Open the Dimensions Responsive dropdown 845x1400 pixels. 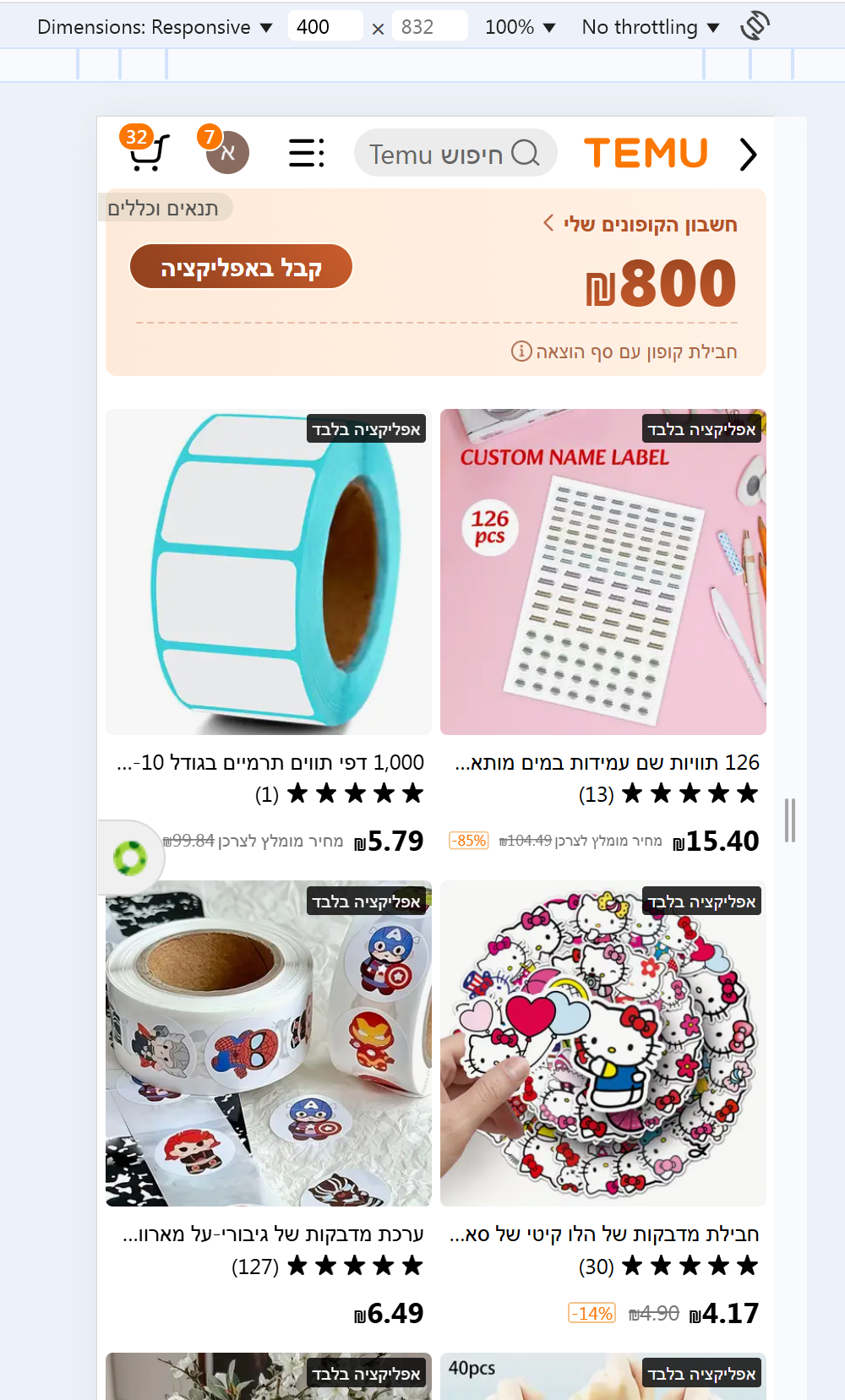click(x=155, y=27)
